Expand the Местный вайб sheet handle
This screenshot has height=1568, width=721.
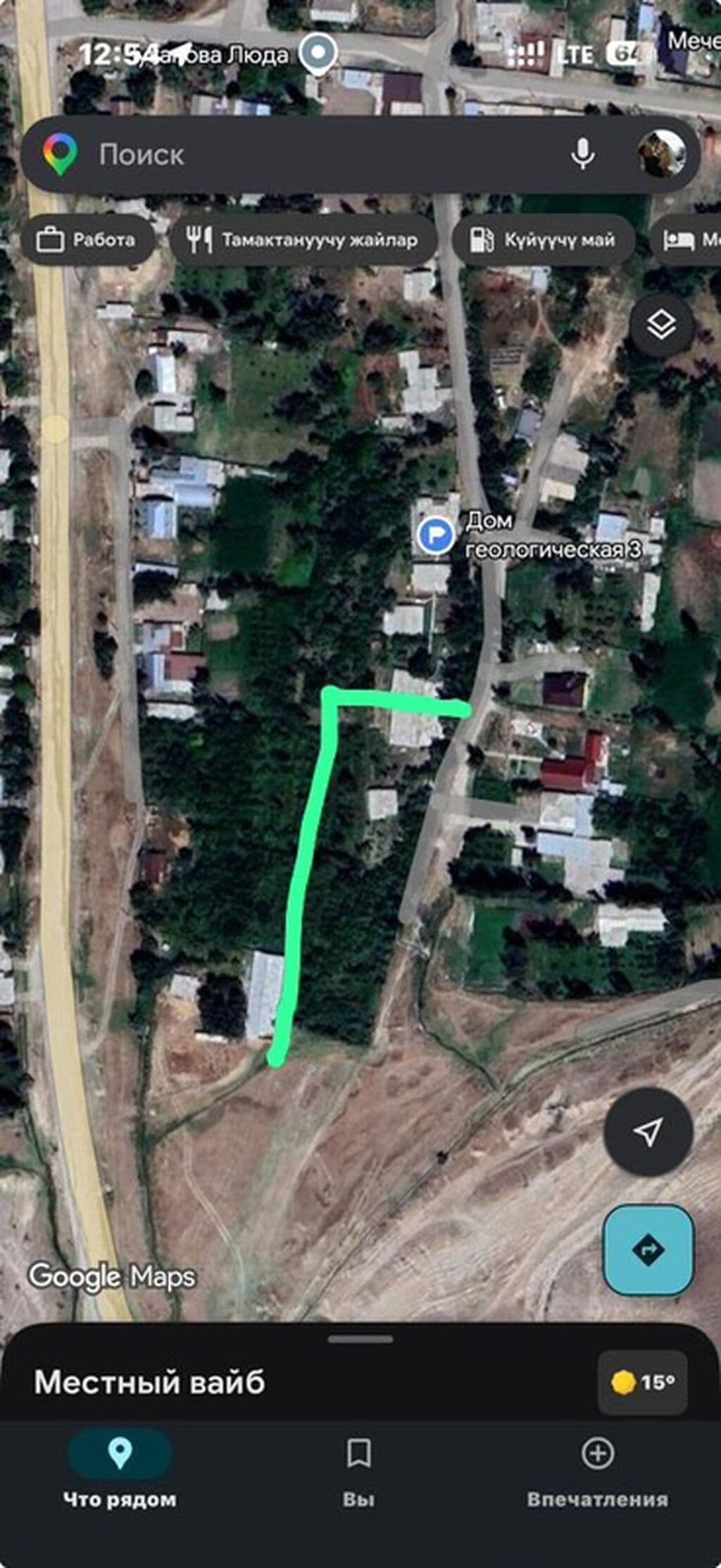360,1339
